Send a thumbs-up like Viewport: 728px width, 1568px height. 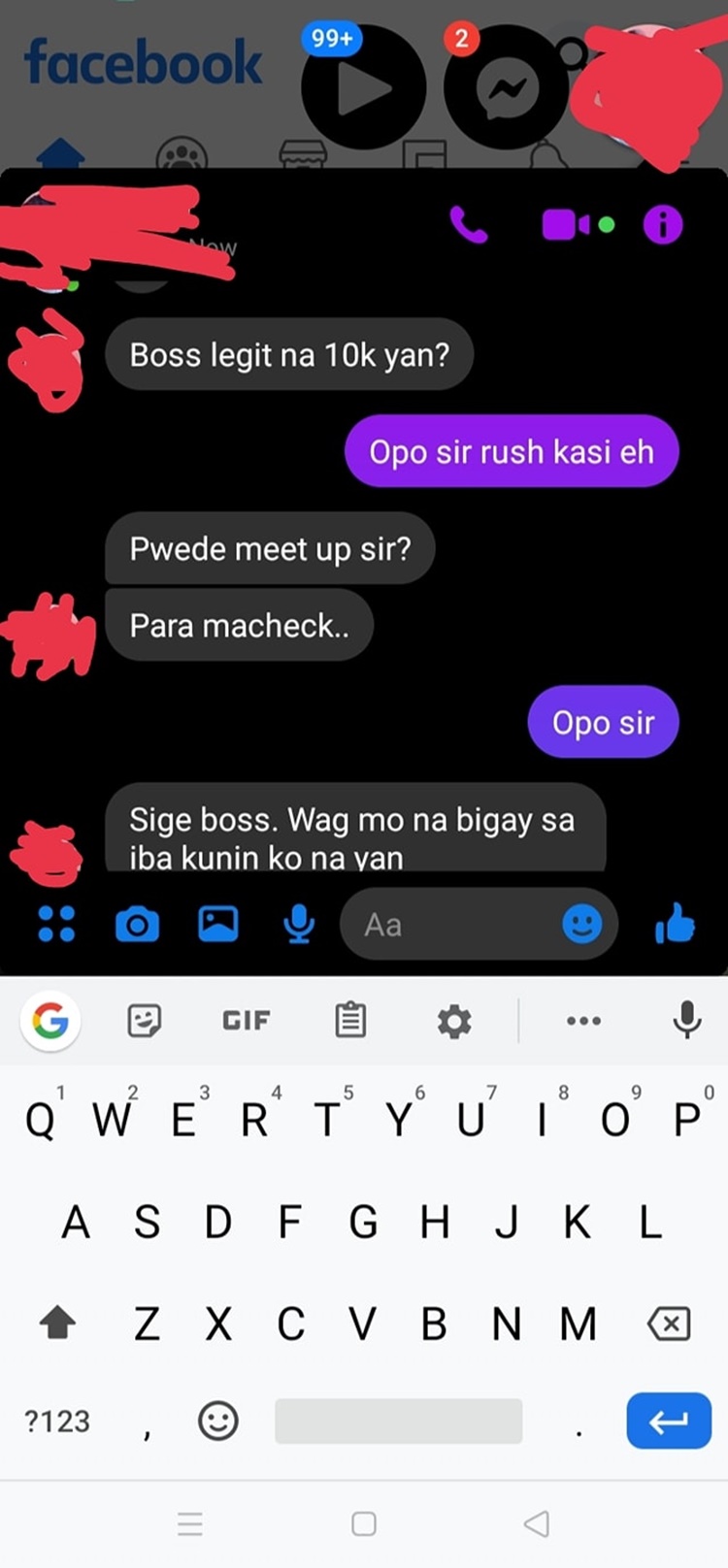click(675, 923)
